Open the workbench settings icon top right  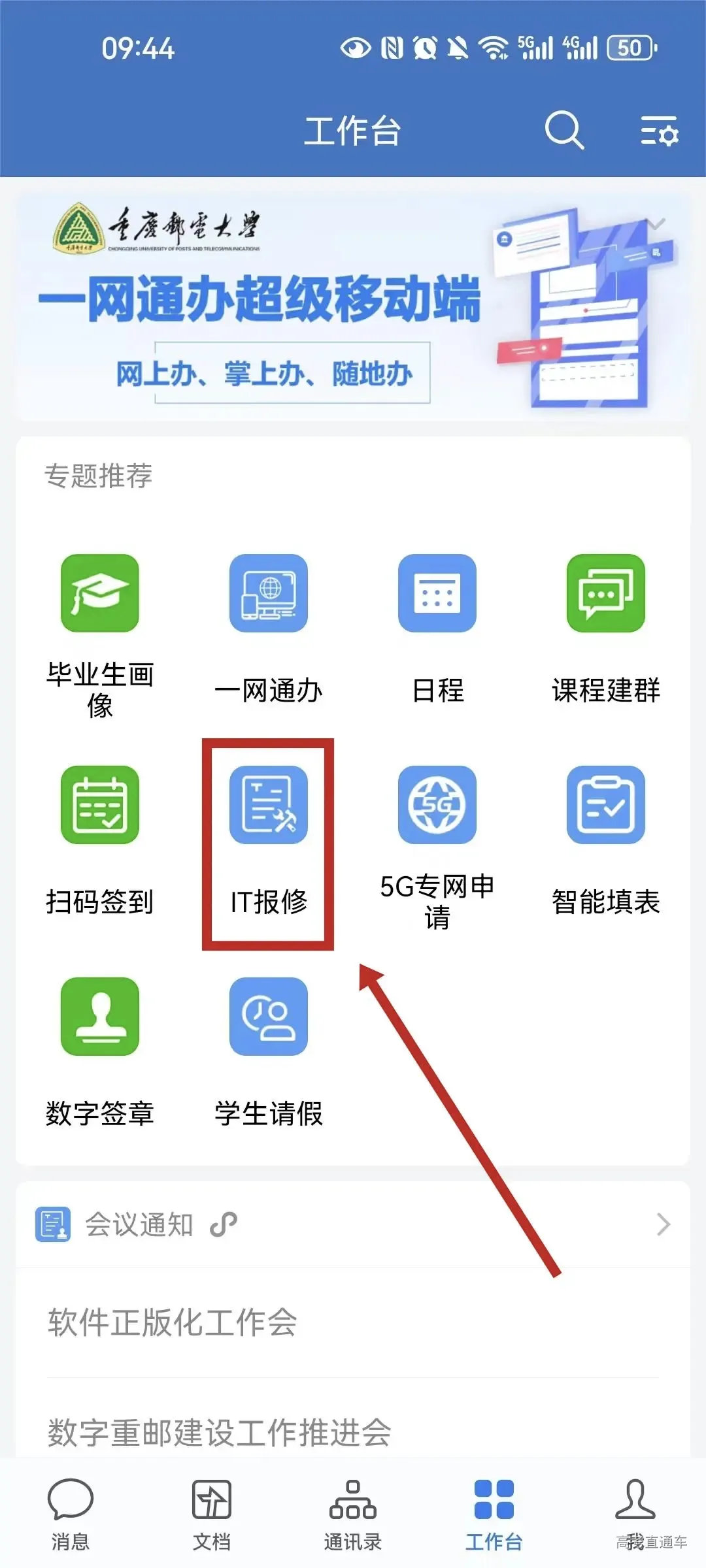point(659,129)
